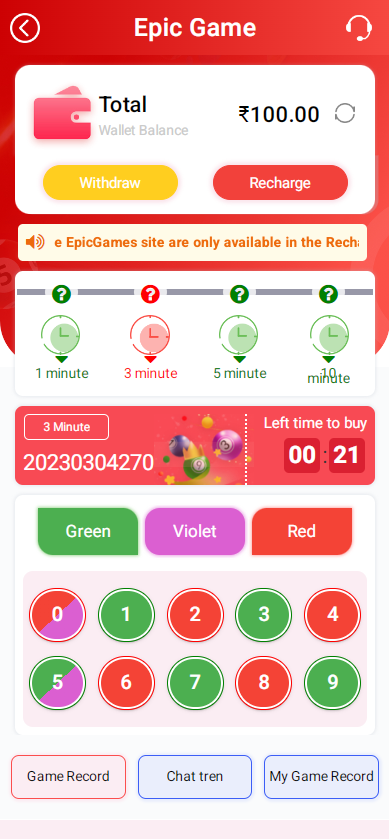Open customer support headset icon
The image size is (389, 839).
358,28
